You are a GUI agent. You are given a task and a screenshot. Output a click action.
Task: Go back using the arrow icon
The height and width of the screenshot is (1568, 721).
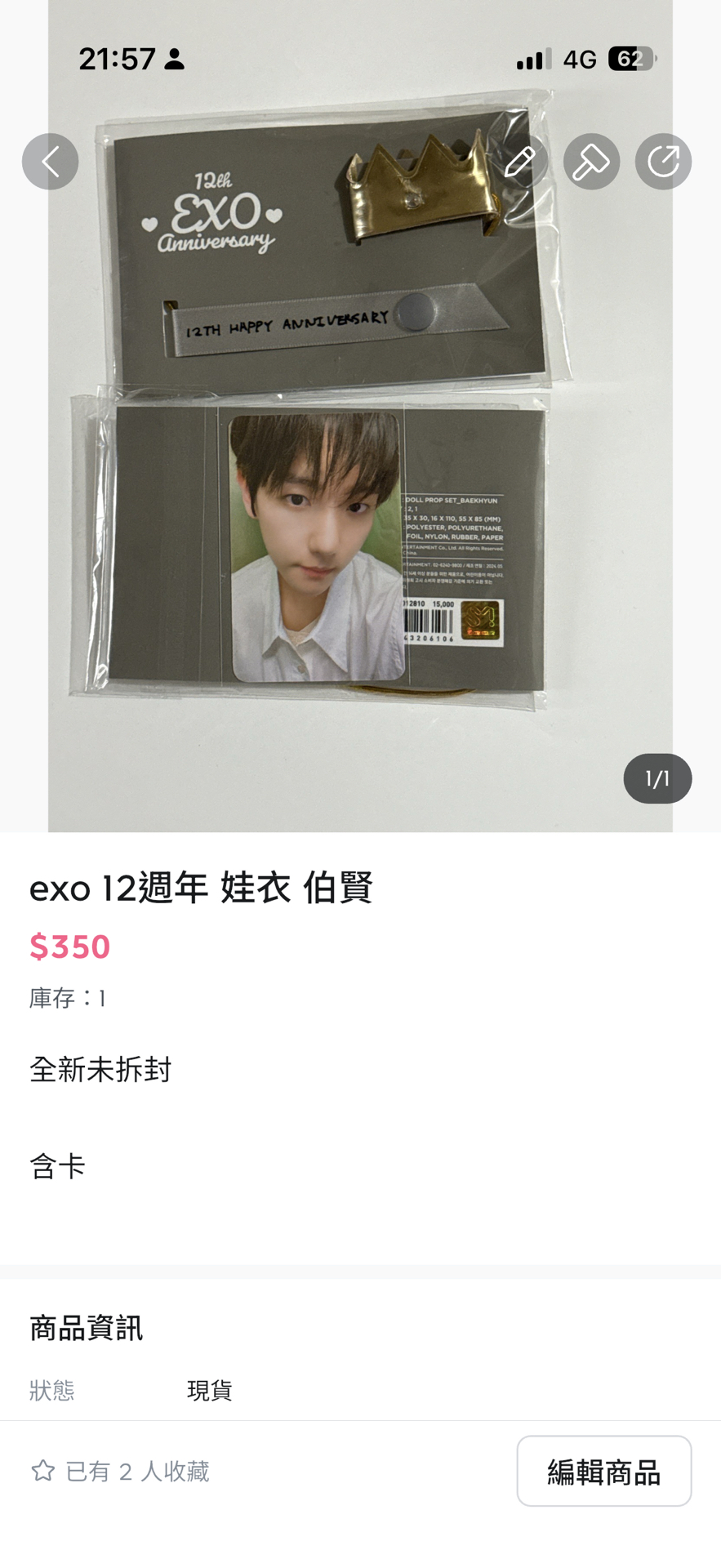(x=50, y=162)
